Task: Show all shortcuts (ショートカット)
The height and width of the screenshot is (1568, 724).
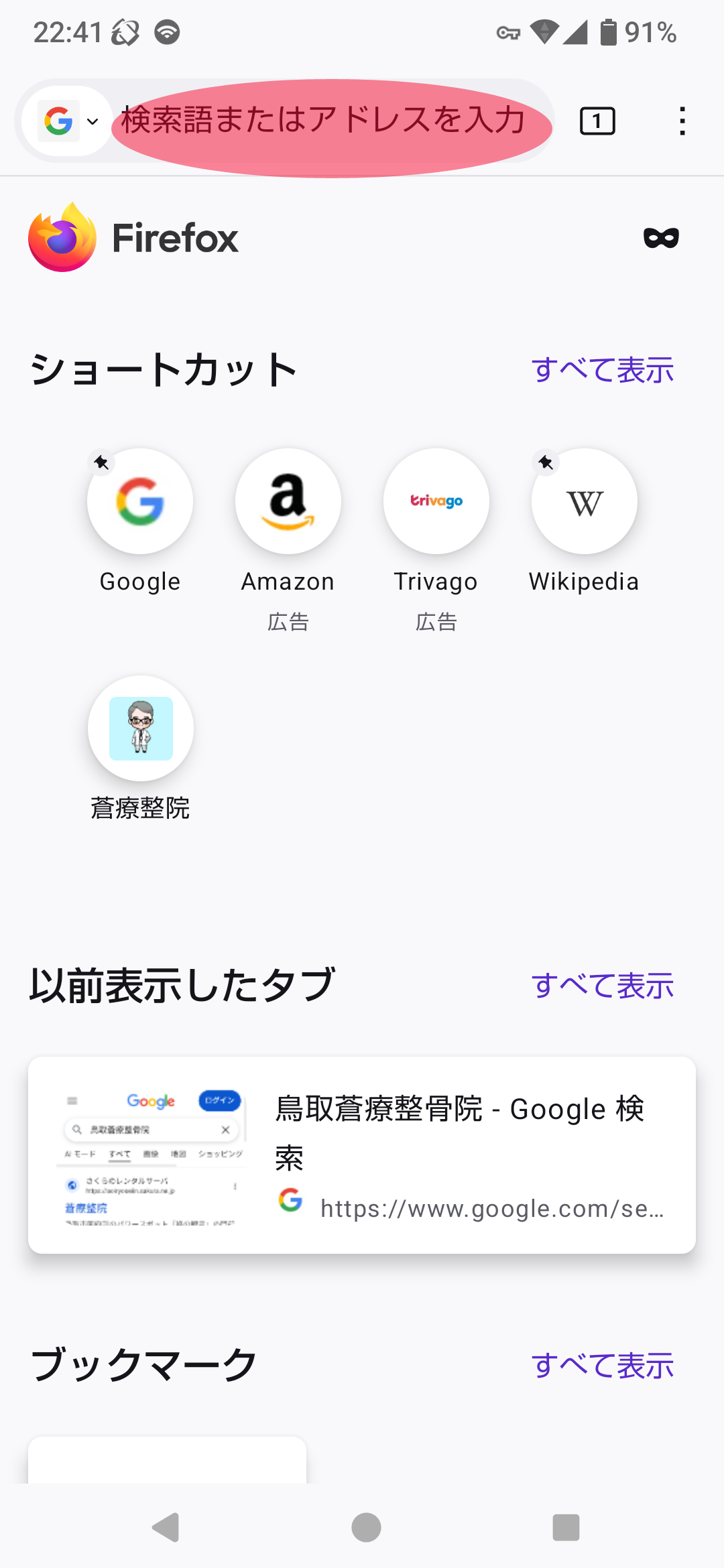Action: (602, 370)
